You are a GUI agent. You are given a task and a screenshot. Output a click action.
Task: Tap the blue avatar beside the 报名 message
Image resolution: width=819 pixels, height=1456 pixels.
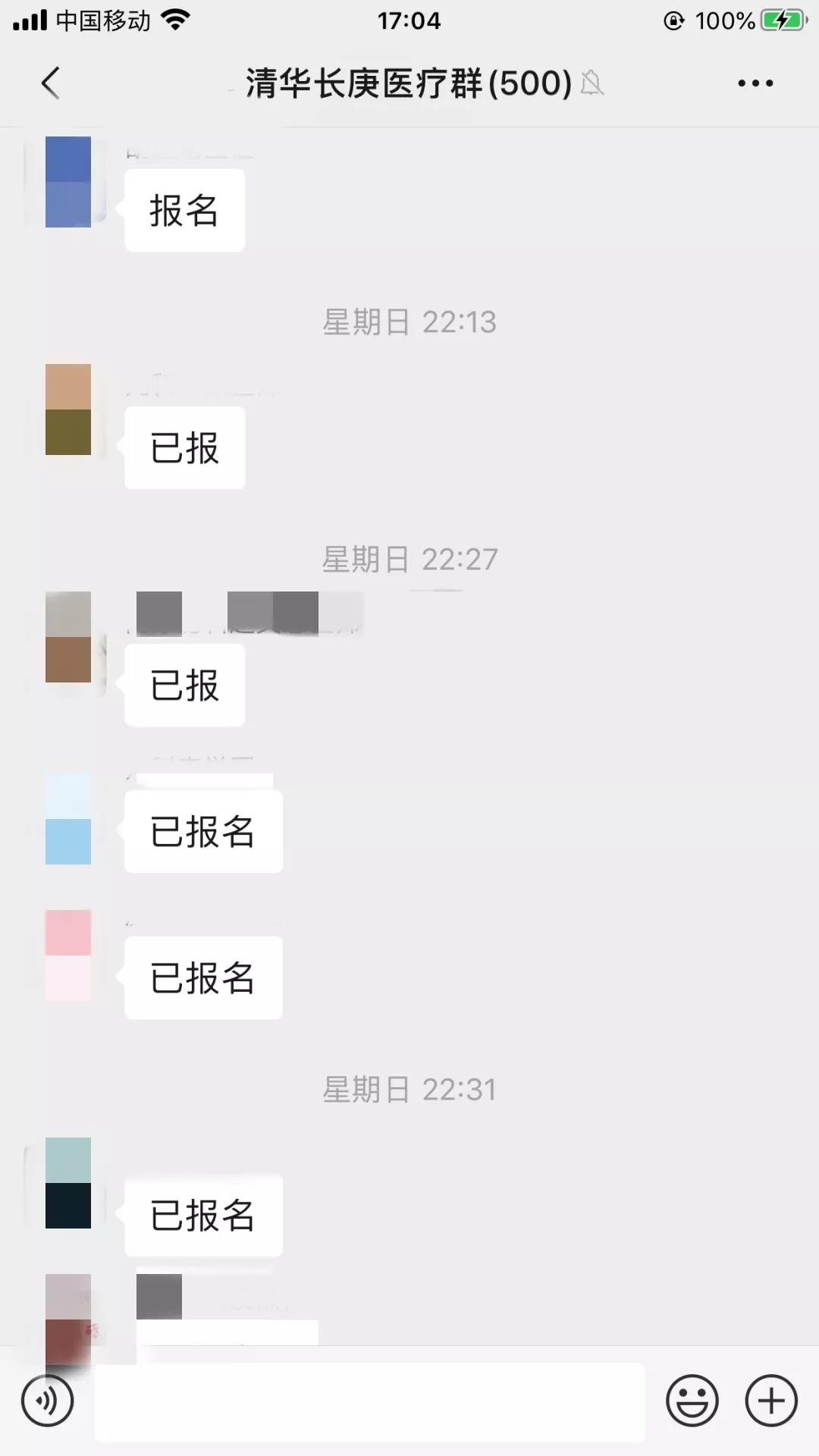[x=68, y=182]
